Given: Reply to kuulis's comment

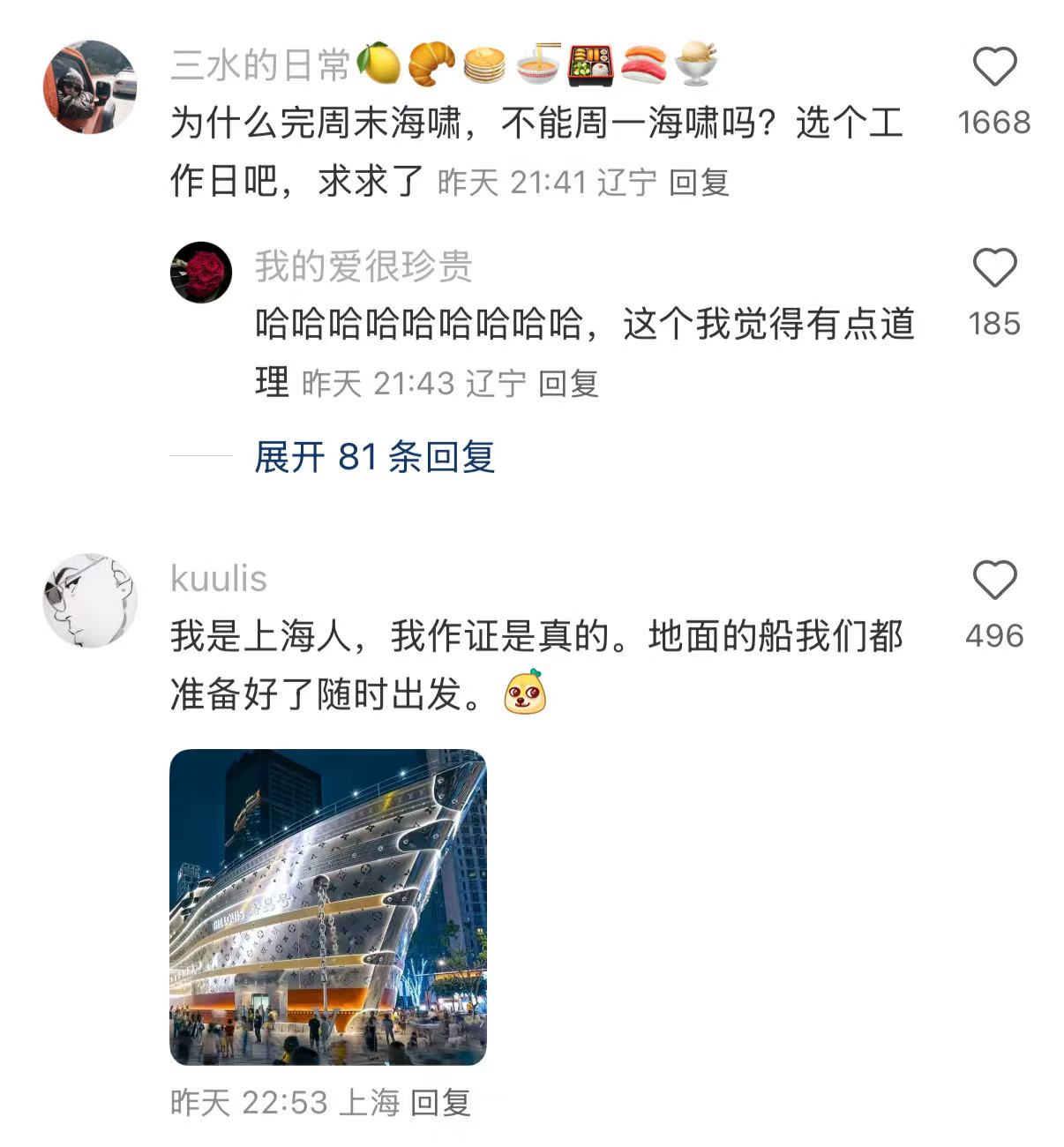Looking at the screenshot, I should pyautogui.click(x=440, y=1103).
